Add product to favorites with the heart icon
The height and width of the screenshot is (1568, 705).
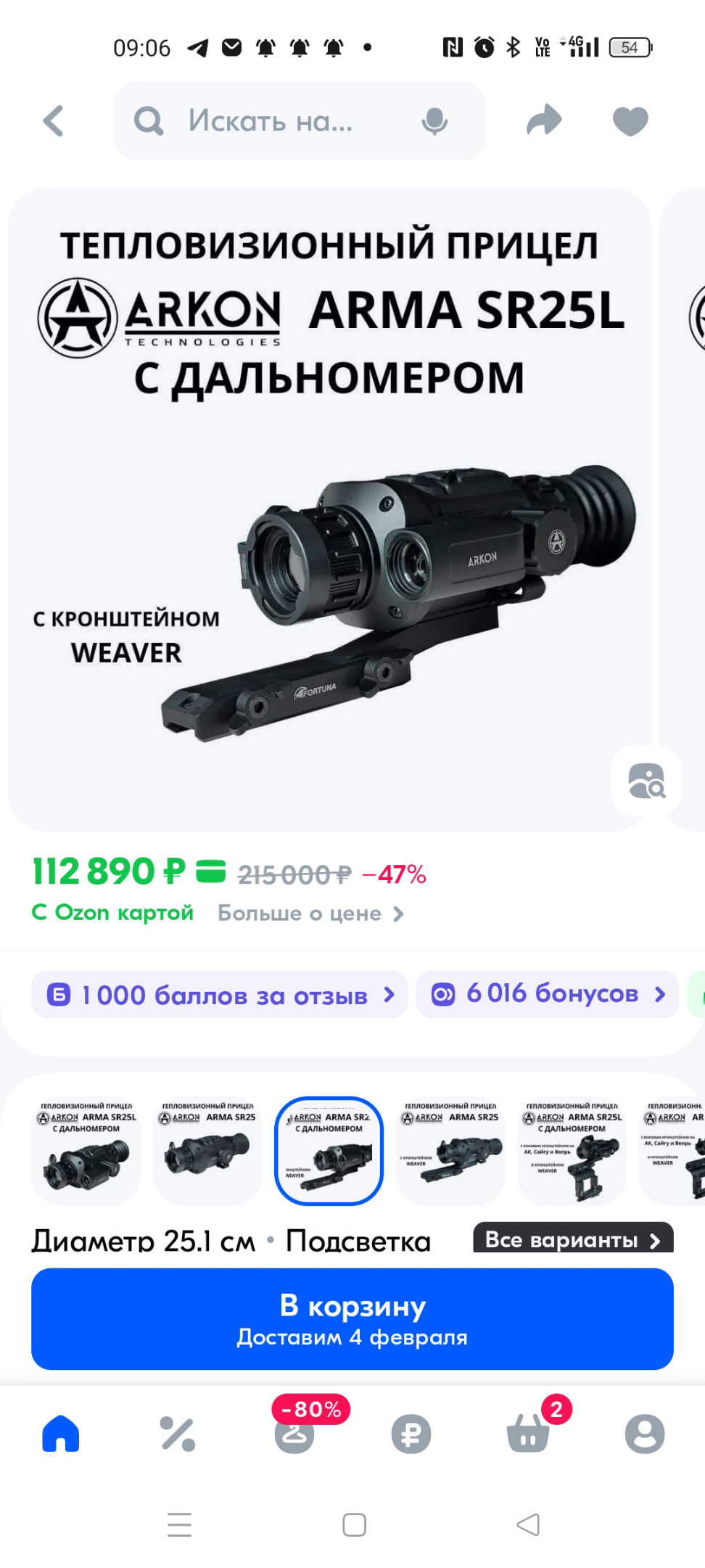click(x=630, y=120)
